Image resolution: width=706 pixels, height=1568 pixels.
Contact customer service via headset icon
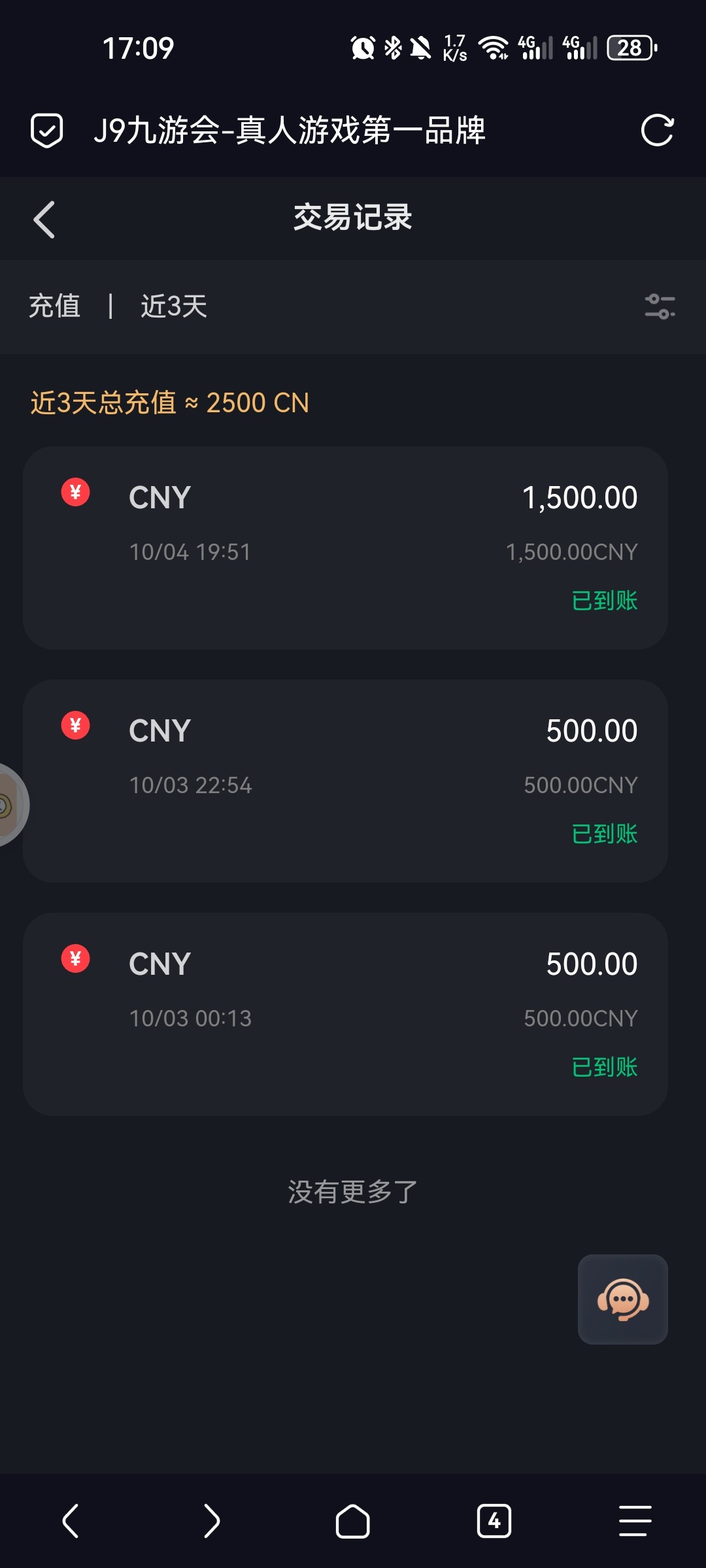622,1299
